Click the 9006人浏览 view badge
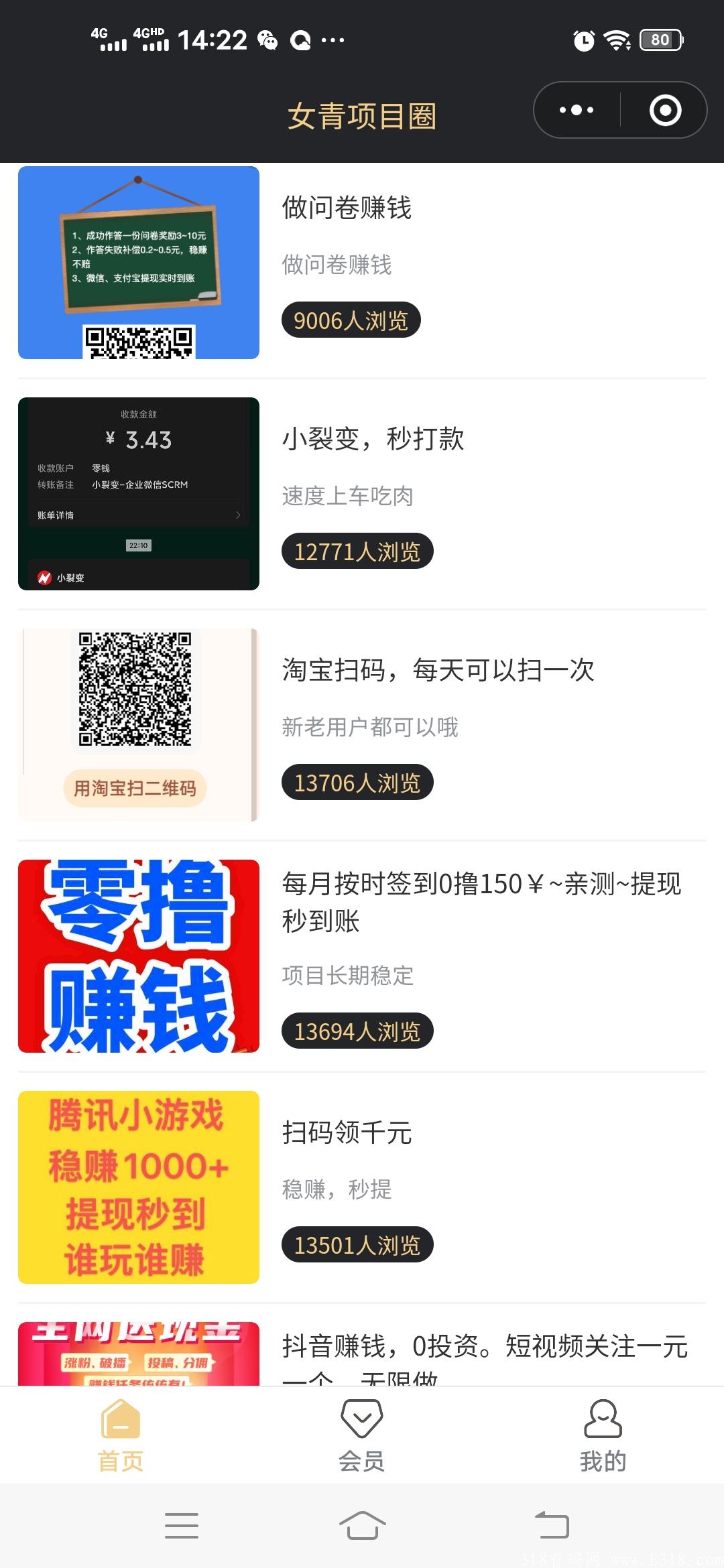724x1568 pixels. (350, 321)
